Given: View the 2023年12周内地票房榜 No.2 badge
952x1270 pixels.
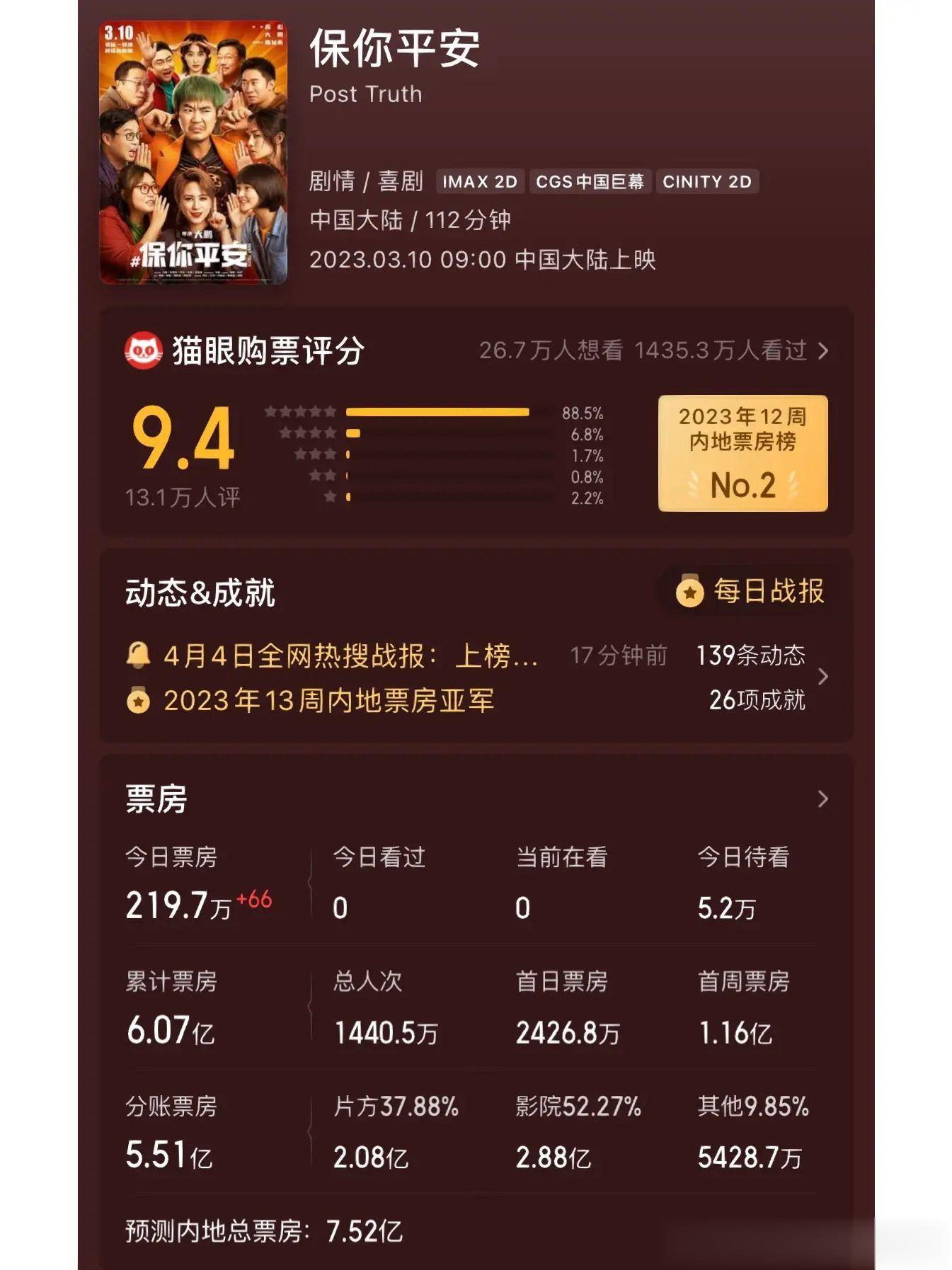Looking at the screenshot, I should [x=742, y=453].
